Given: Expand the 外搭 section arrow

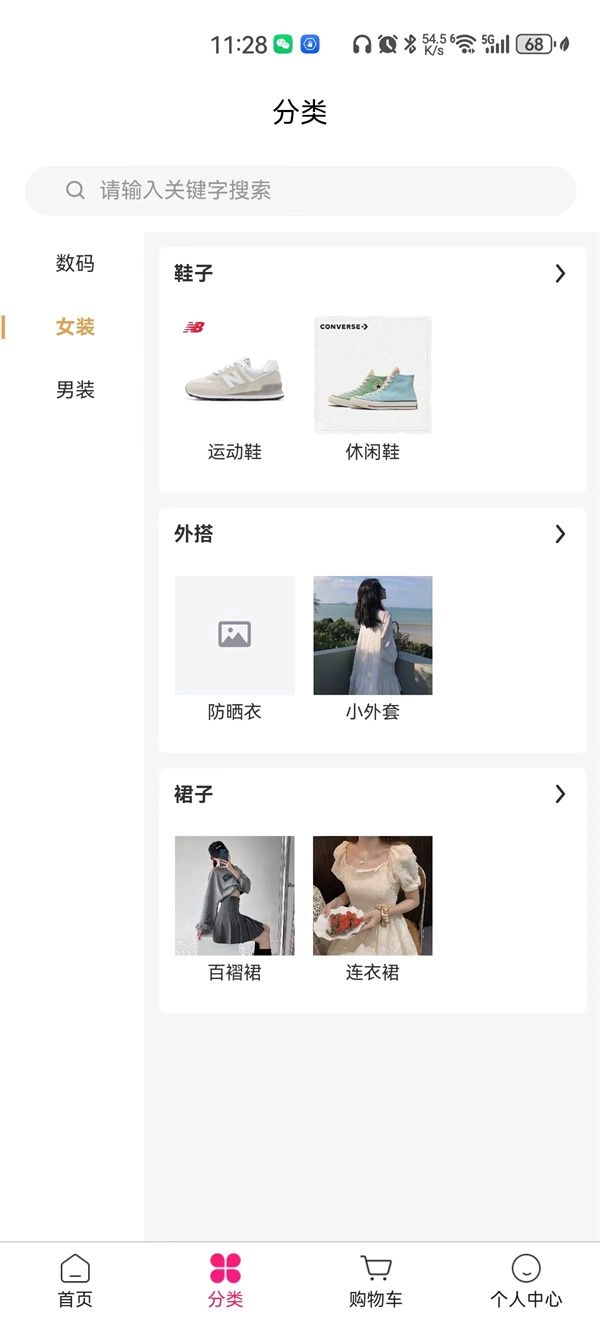Looking at the screenshot, I should click(560, 534).
